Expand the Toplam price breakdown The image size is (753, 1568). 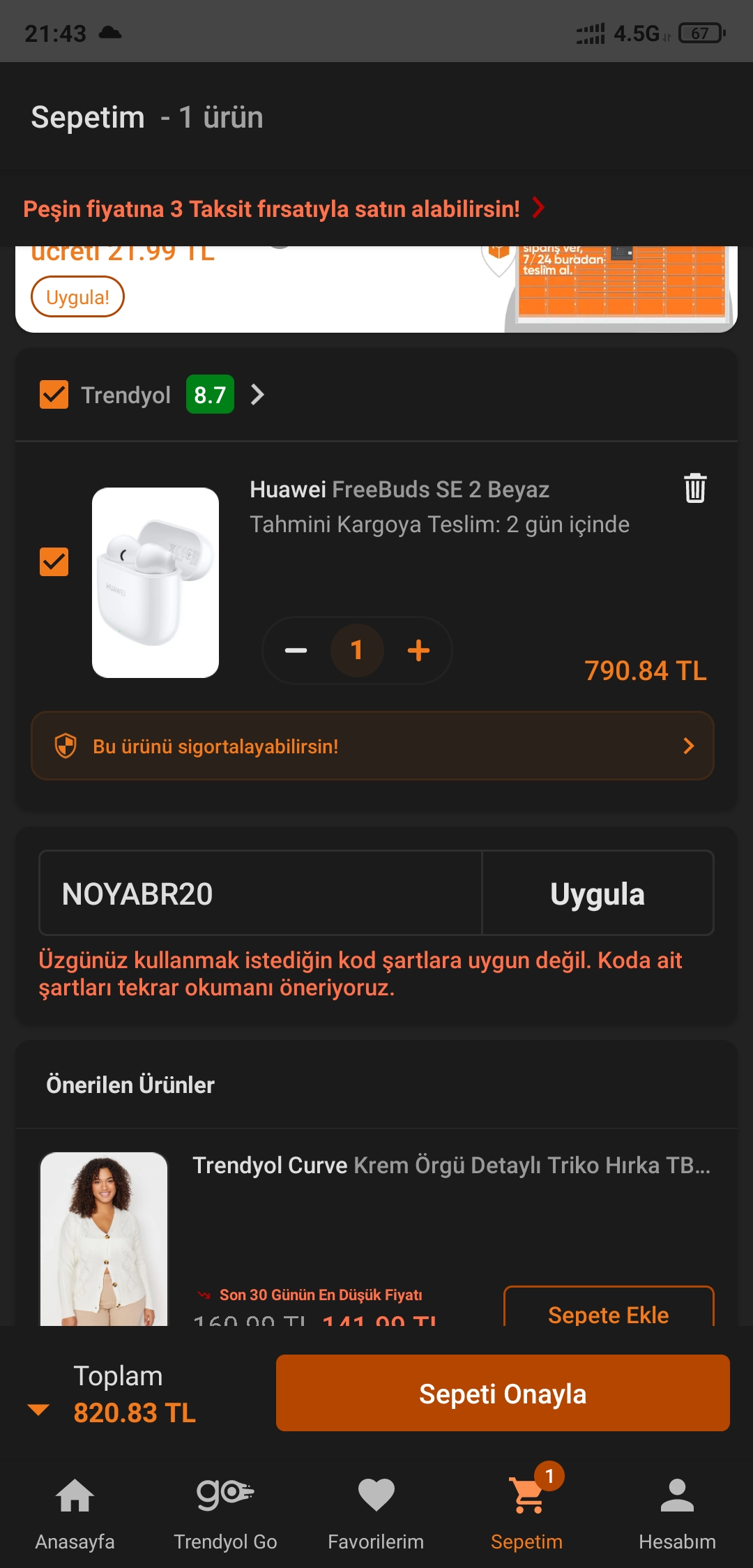[39, 1410]
